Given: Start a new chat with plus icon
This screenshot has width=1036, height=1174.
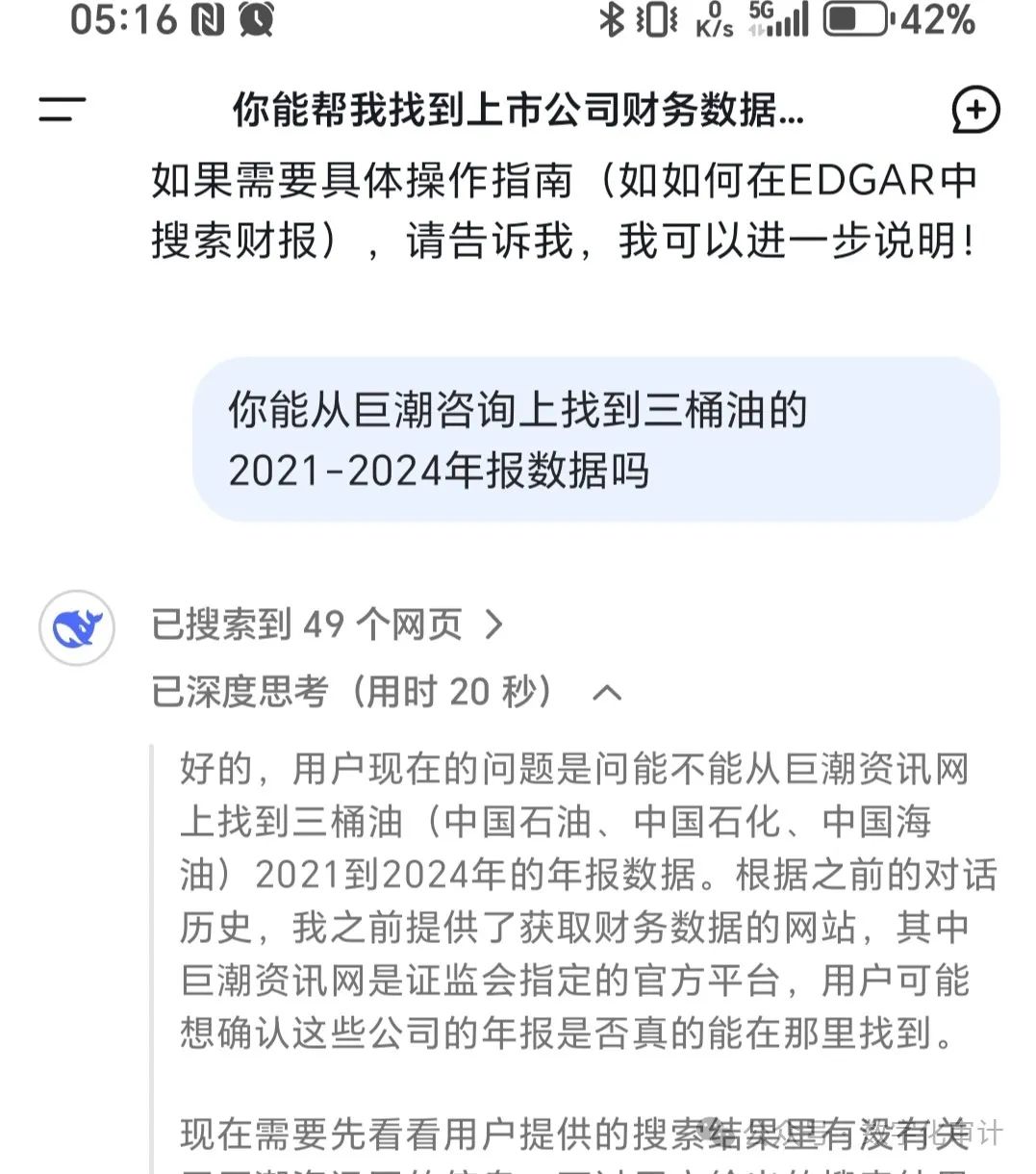Looking at the screenshot, I should [x=975, y=110].
